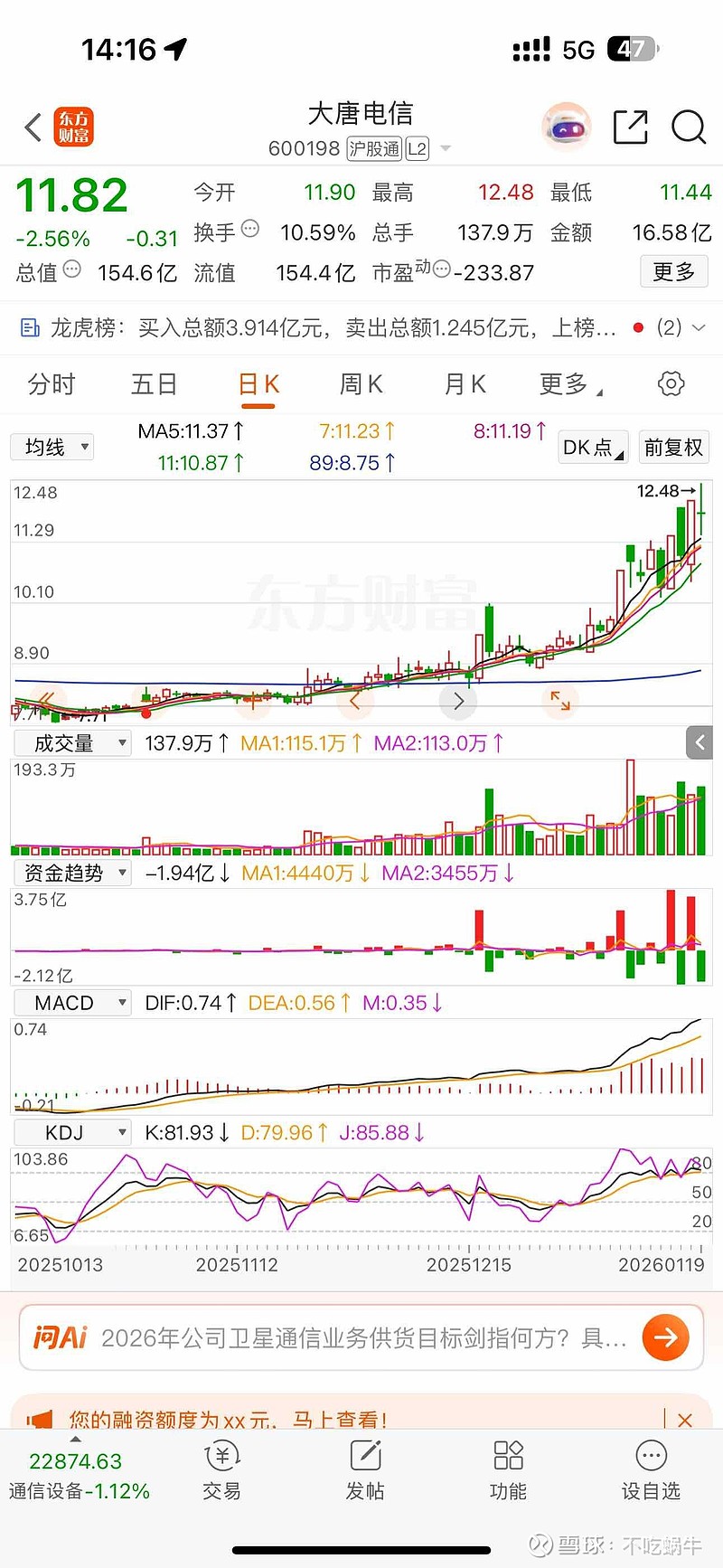Viewport: 723px width, 1568px height.
Task: Open the 成交量 indicator dropdown
Action: (x=72, y=743)
